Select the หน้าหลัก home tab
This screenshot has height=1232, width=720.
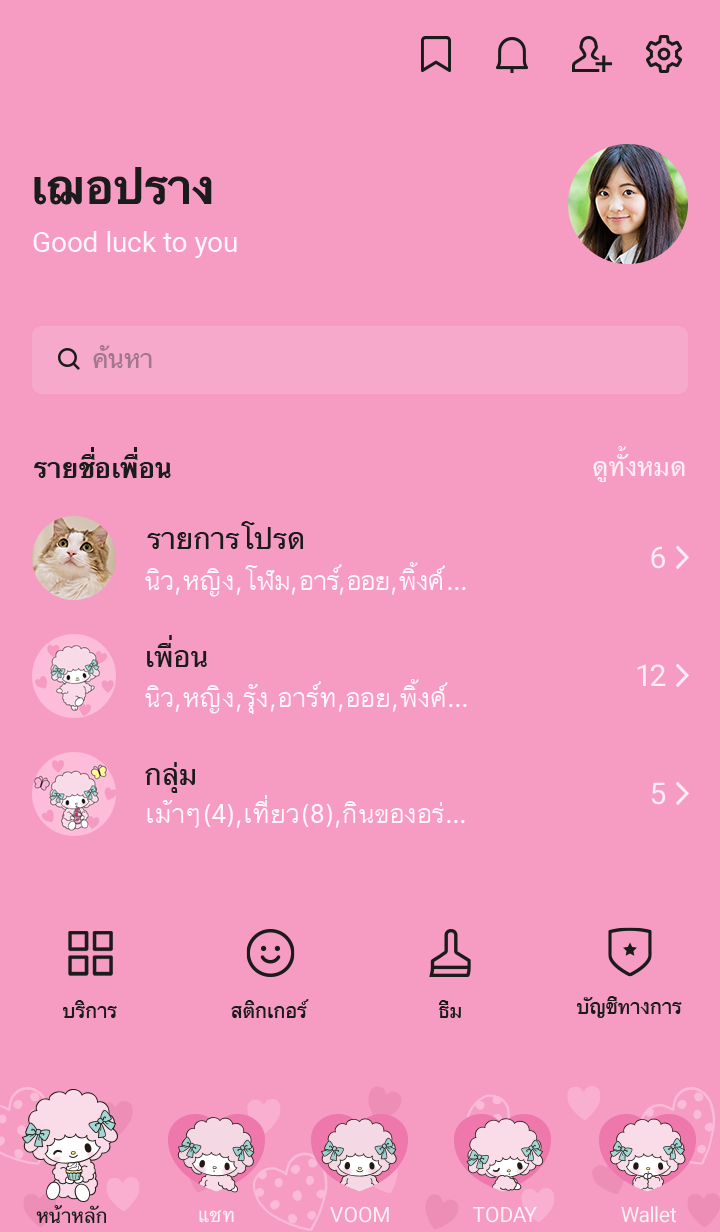pyautogui.click(x=72, y=1160)
